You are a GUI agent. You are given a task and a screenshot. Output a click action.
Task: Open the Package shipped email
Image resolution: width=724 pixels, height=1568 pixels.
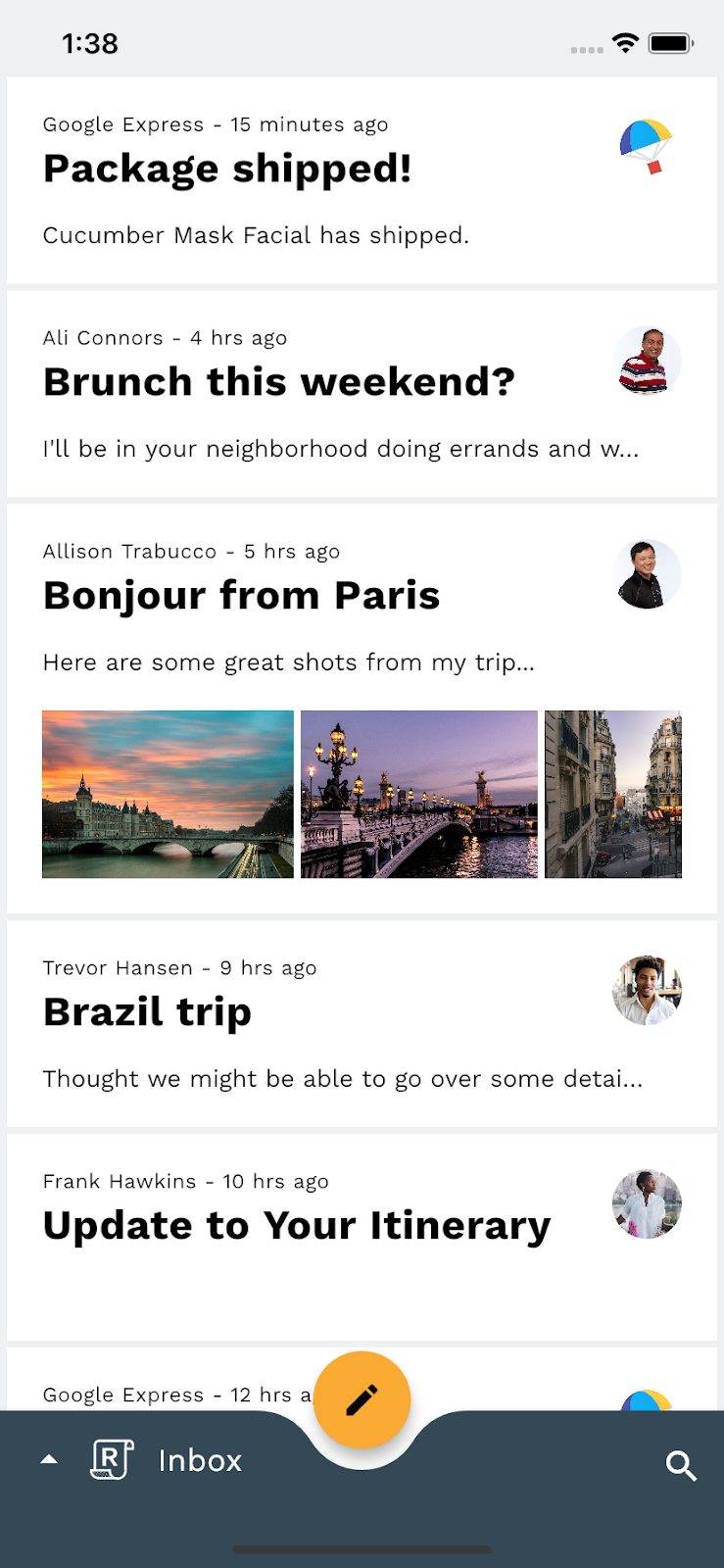coord(294,179)
